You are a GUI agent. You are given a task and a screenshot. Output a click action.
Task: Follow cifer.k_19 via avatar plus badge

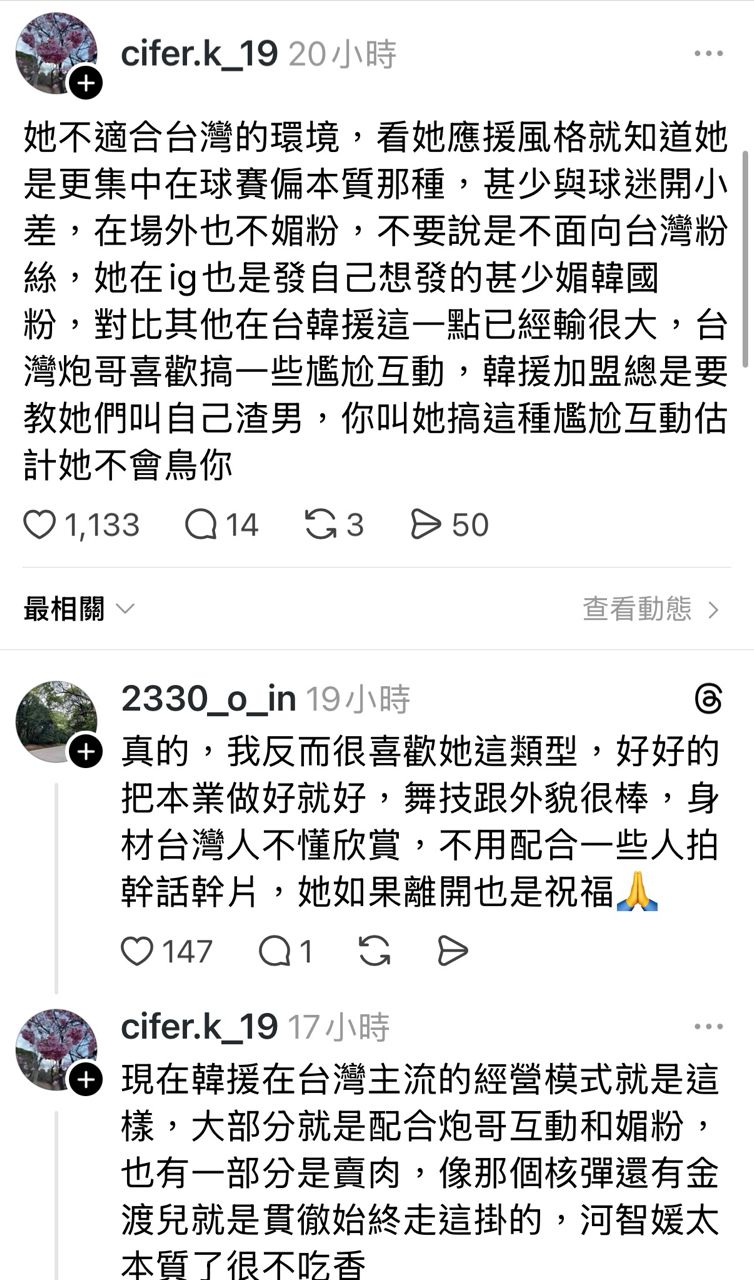click(x=86, y=83)
